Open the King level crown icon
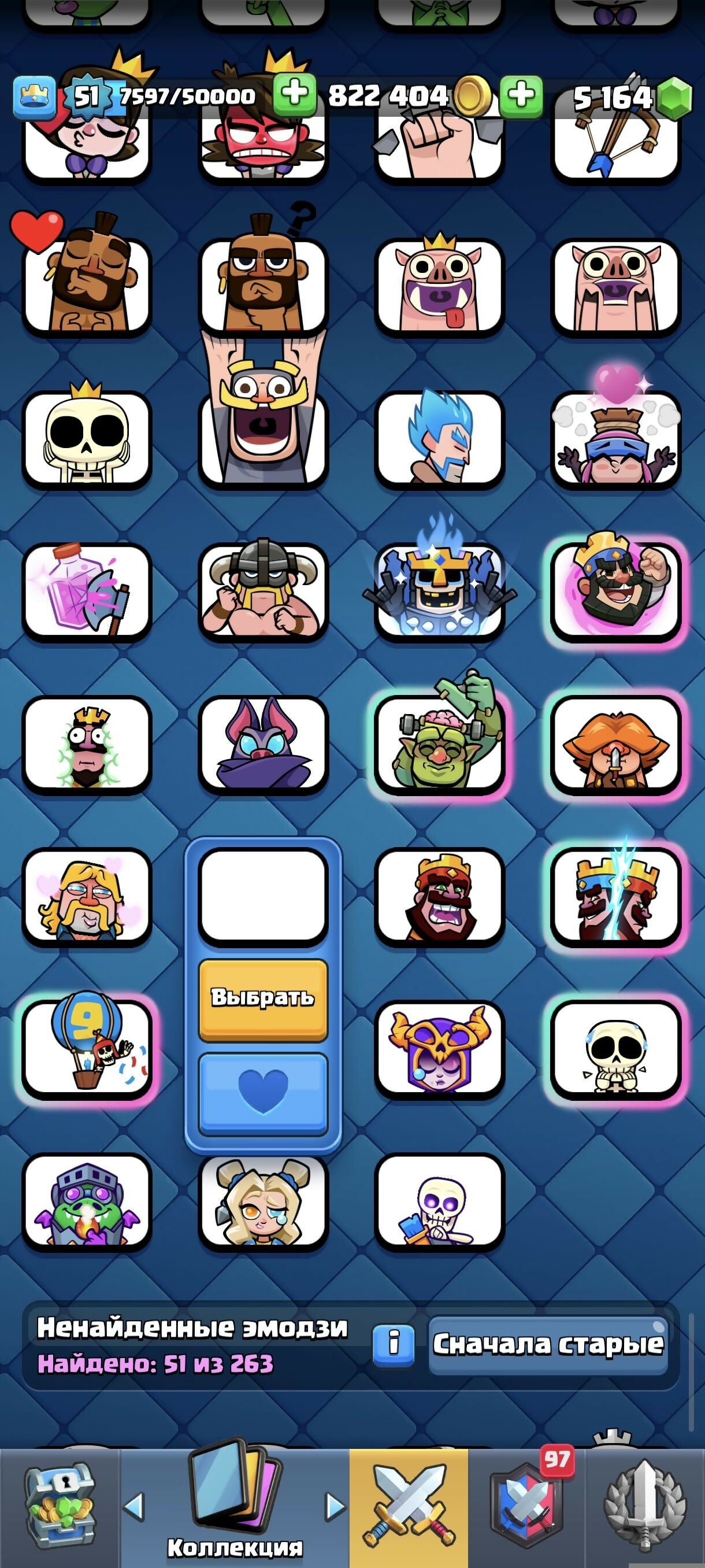 pos(34,96)
